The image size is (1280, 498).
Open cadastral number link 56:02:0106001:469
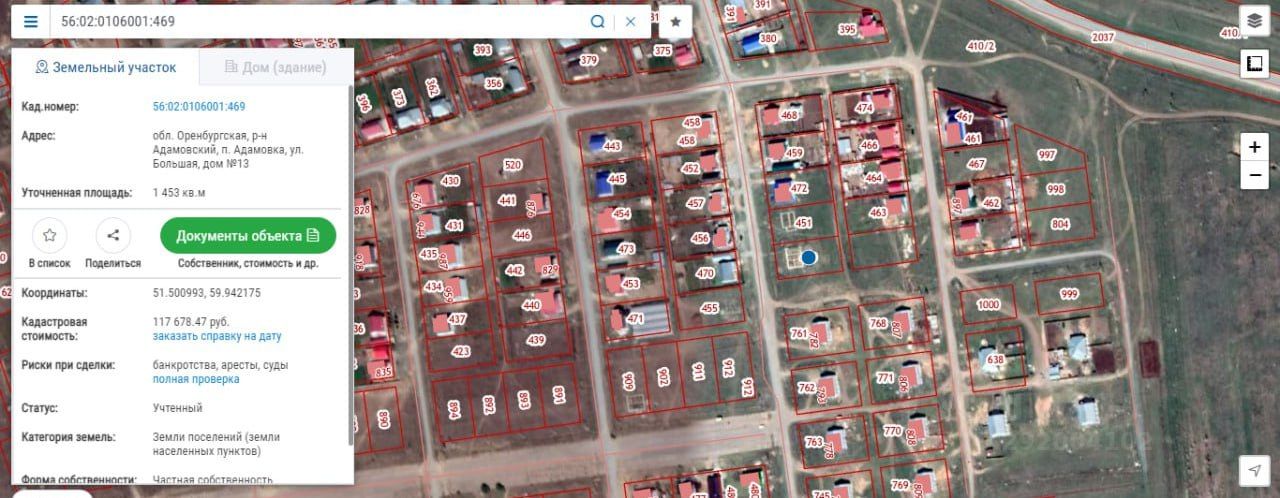click(199, 106)
